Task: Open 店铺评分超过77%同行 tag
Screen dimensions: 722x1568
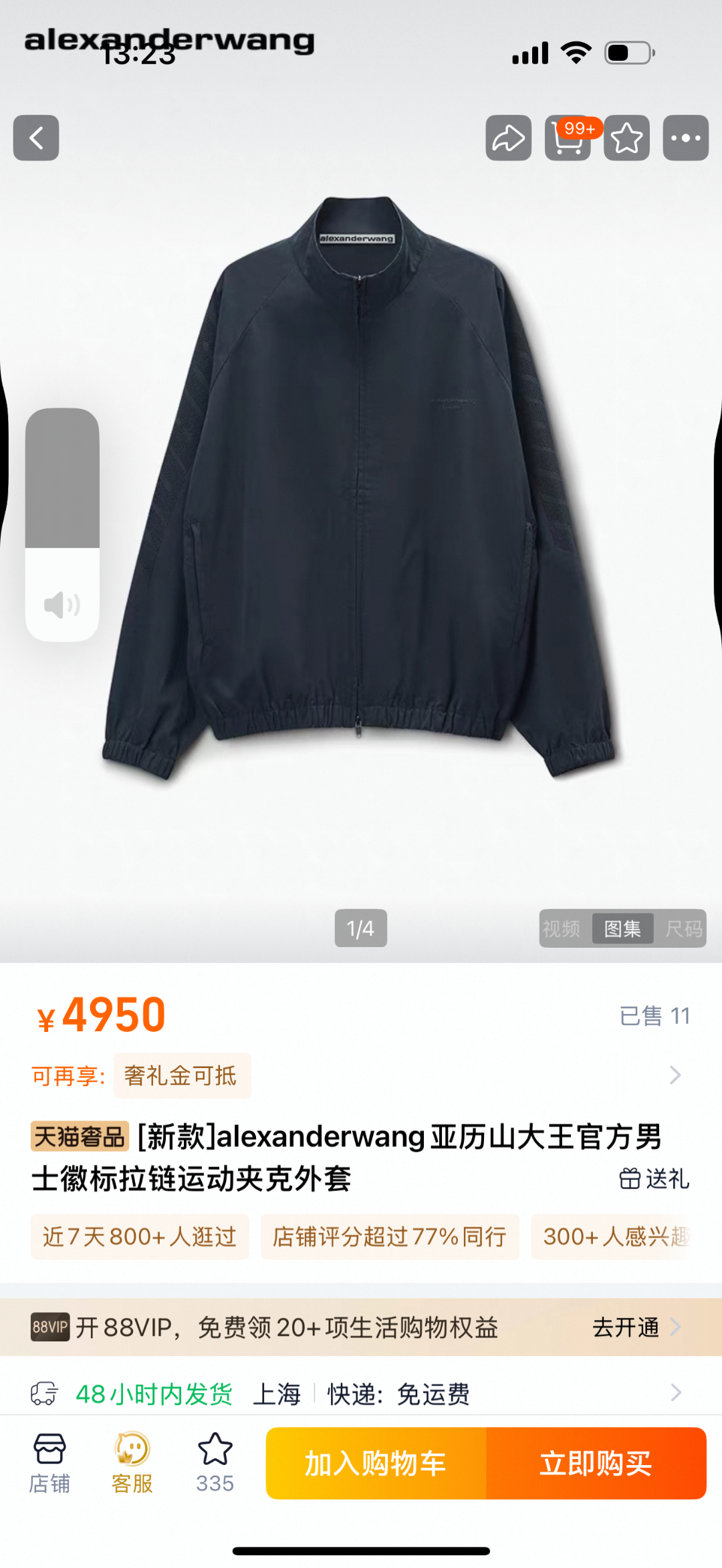Action: point(390,1237)
